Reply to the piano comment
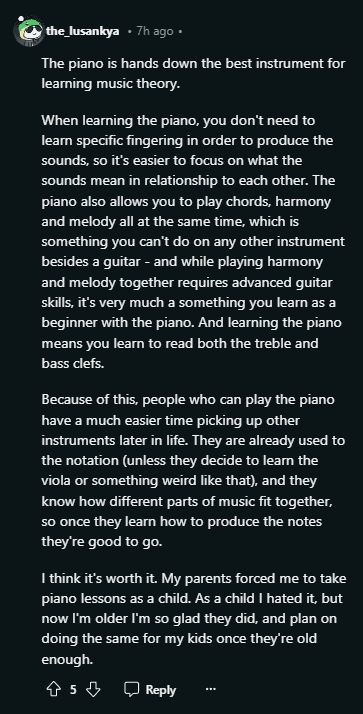 click(151, 689)
